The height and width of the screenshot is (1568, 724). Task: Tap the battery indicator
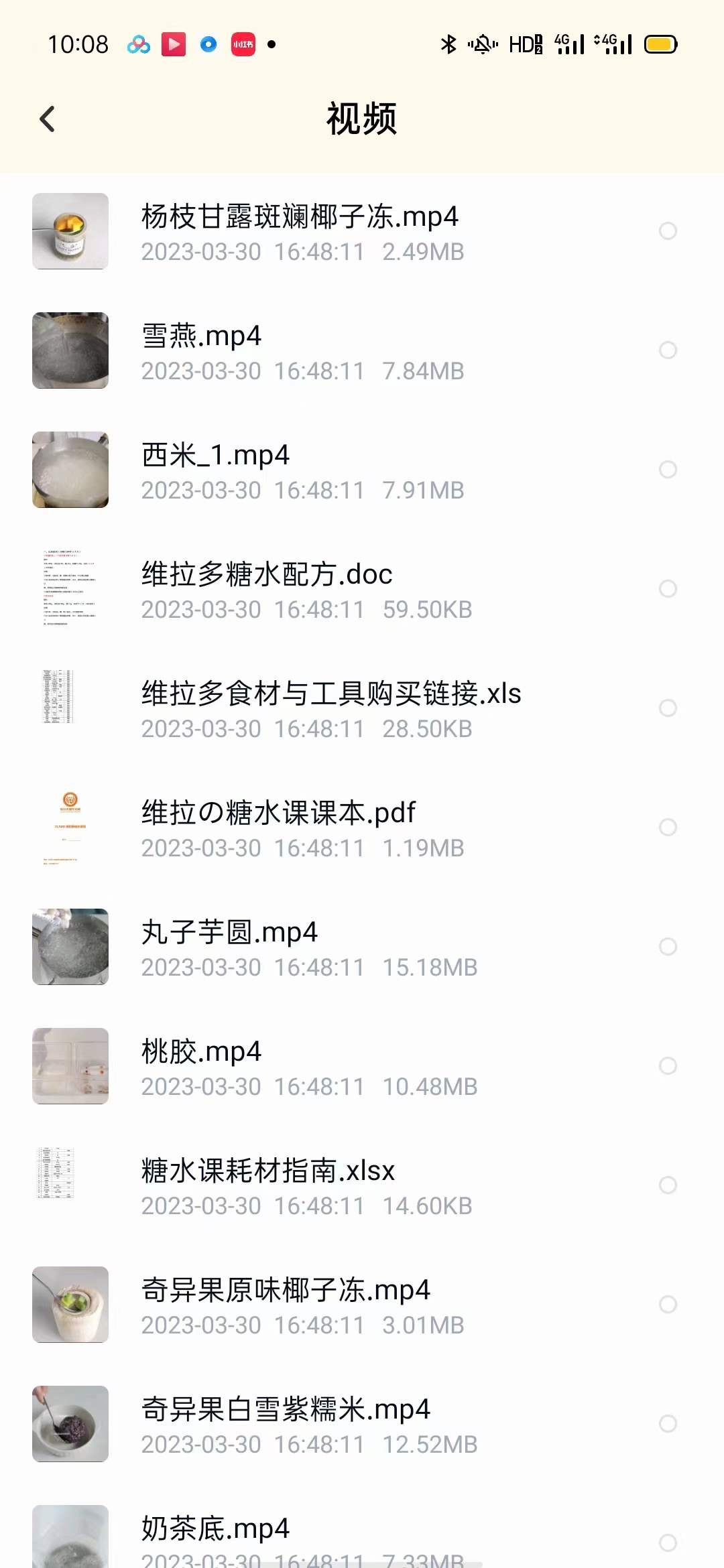[x=661, y=43]
